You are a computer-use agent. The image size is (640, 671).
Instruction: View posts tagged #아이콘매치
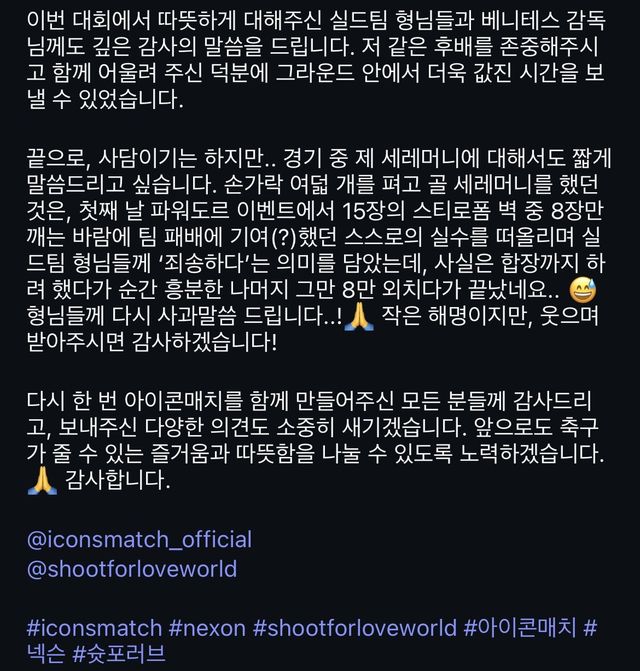click(x=519, y=628)
